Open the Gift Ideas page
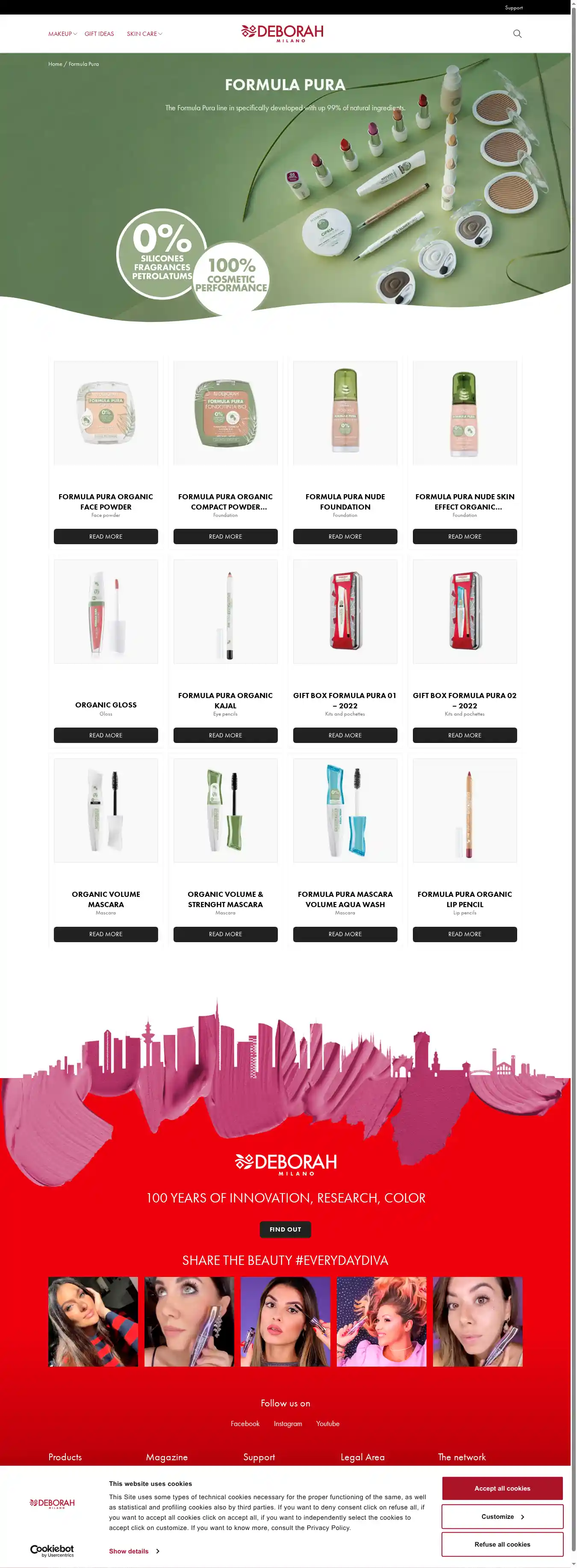577x1568 pixels. pos(99,34)
